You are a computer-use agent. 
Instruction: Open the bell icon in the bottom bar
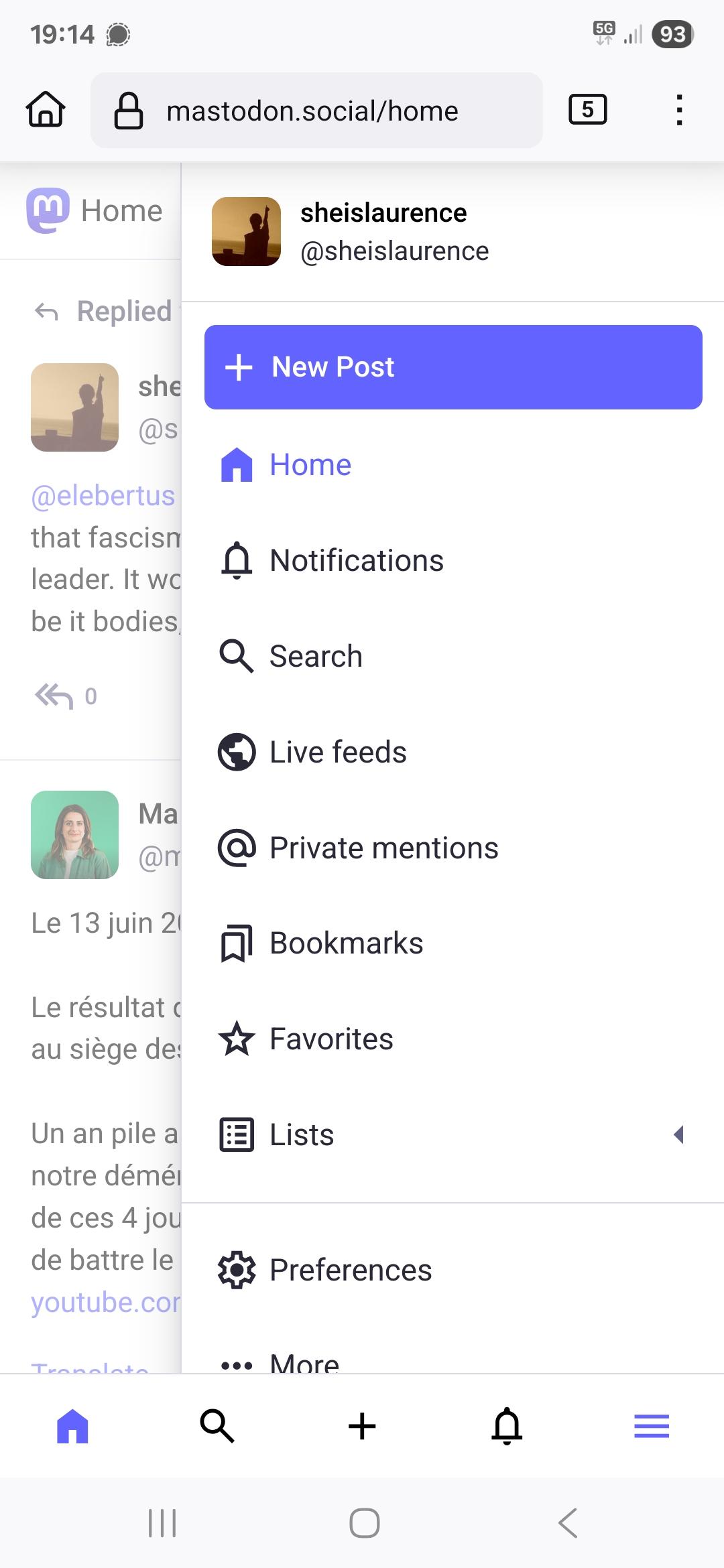[x=507, y=1425]
